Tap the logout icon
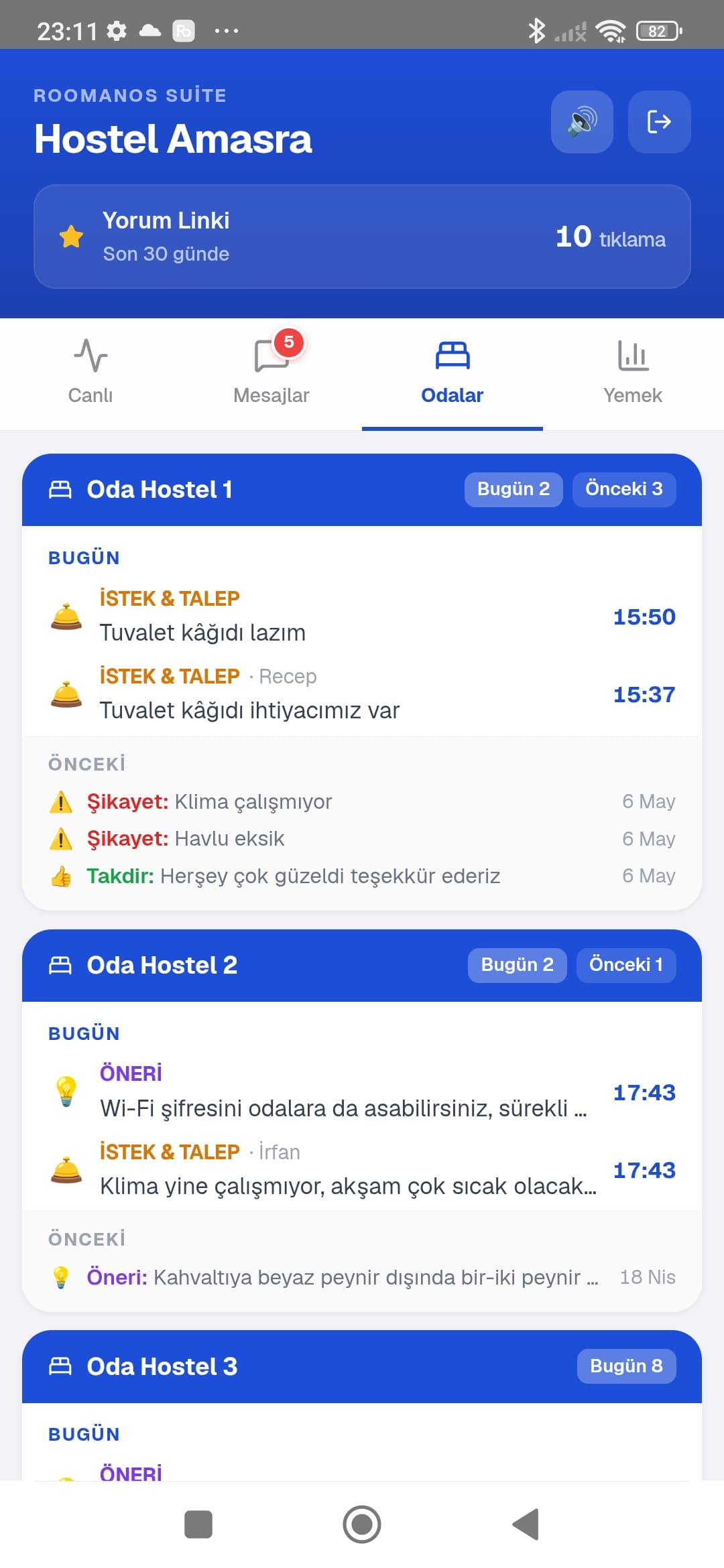Viewport: 724px width, 1568px height. tap(659, 122)
